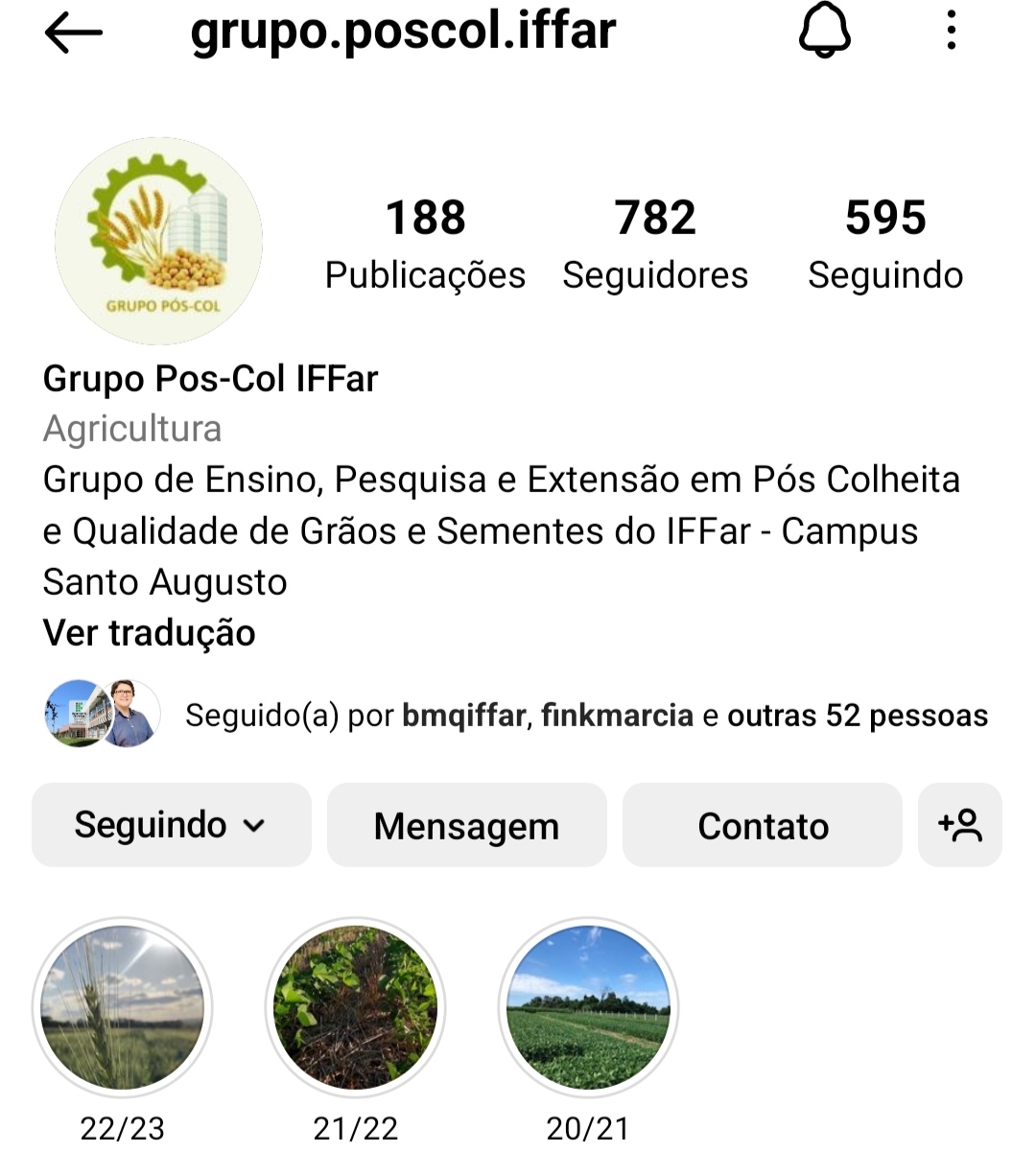Expand the Seguindo dropdown button
The height and width of the screenshot is (1154, 1036).
coord(172,825)
